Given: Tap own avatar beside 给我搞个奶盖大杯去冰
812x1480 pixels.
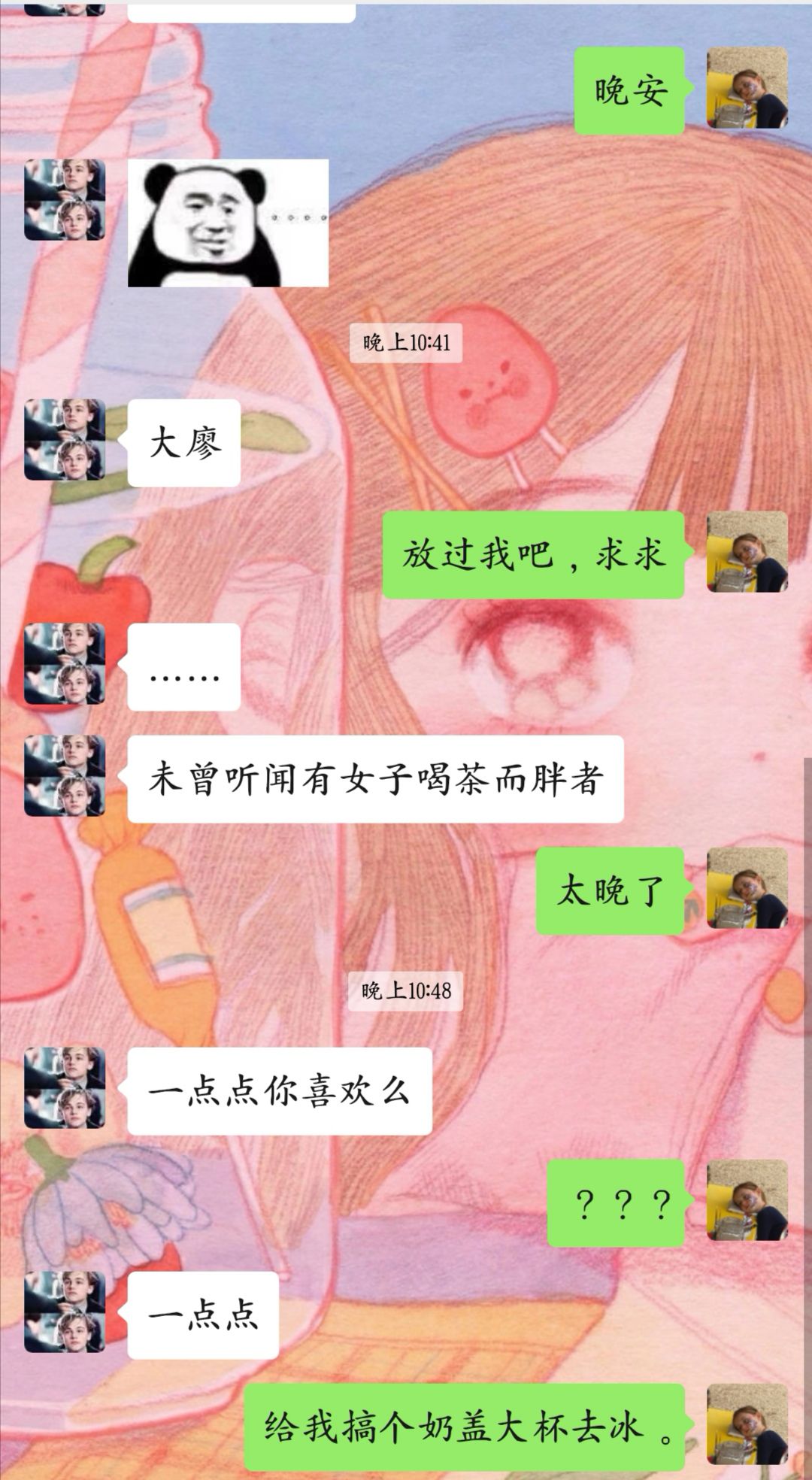Looking at the screenshot, I should (747, 1424).
